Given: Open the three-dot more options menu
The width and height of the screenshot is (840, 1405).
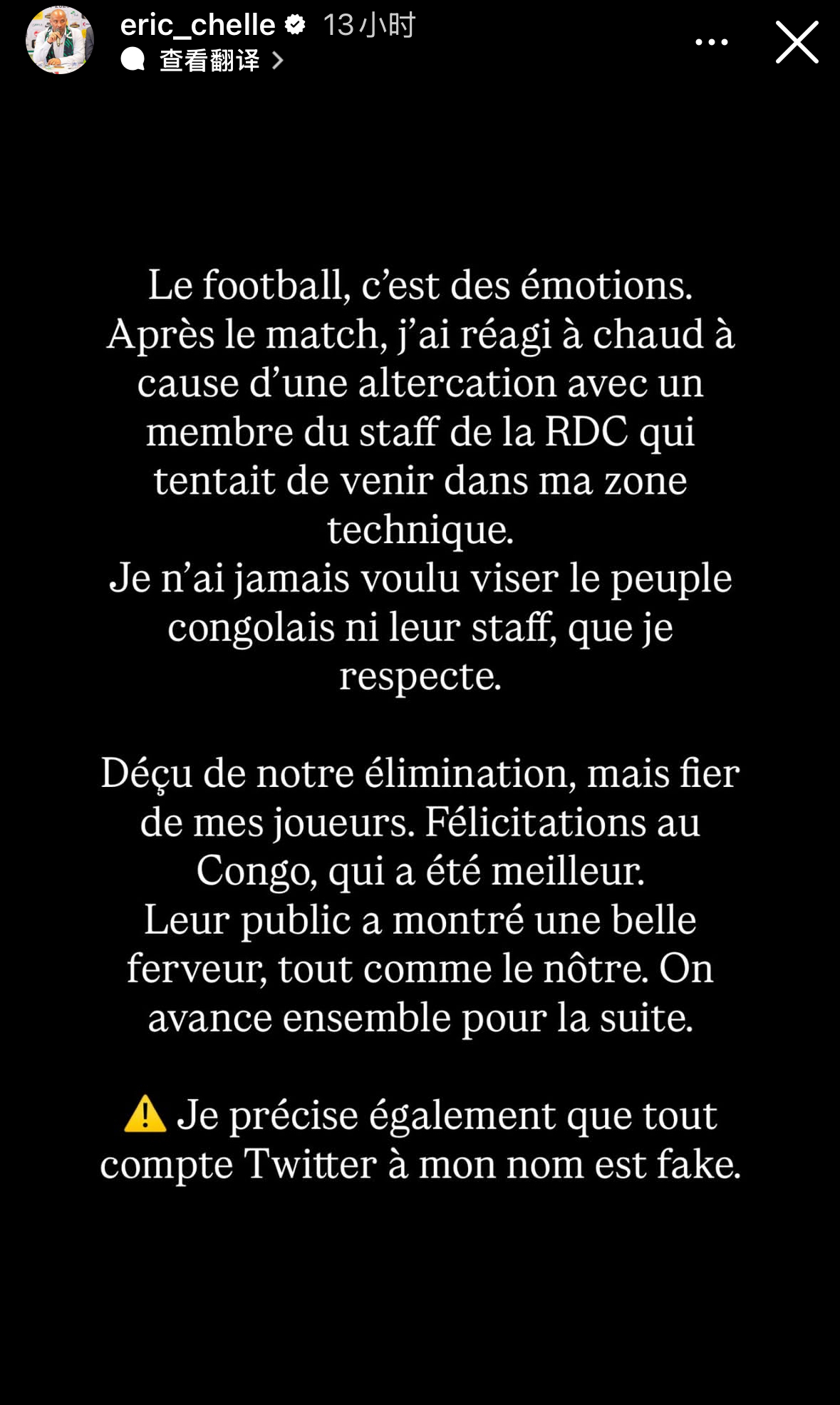Looking at the screenshot, I should (x=711, y=42).
